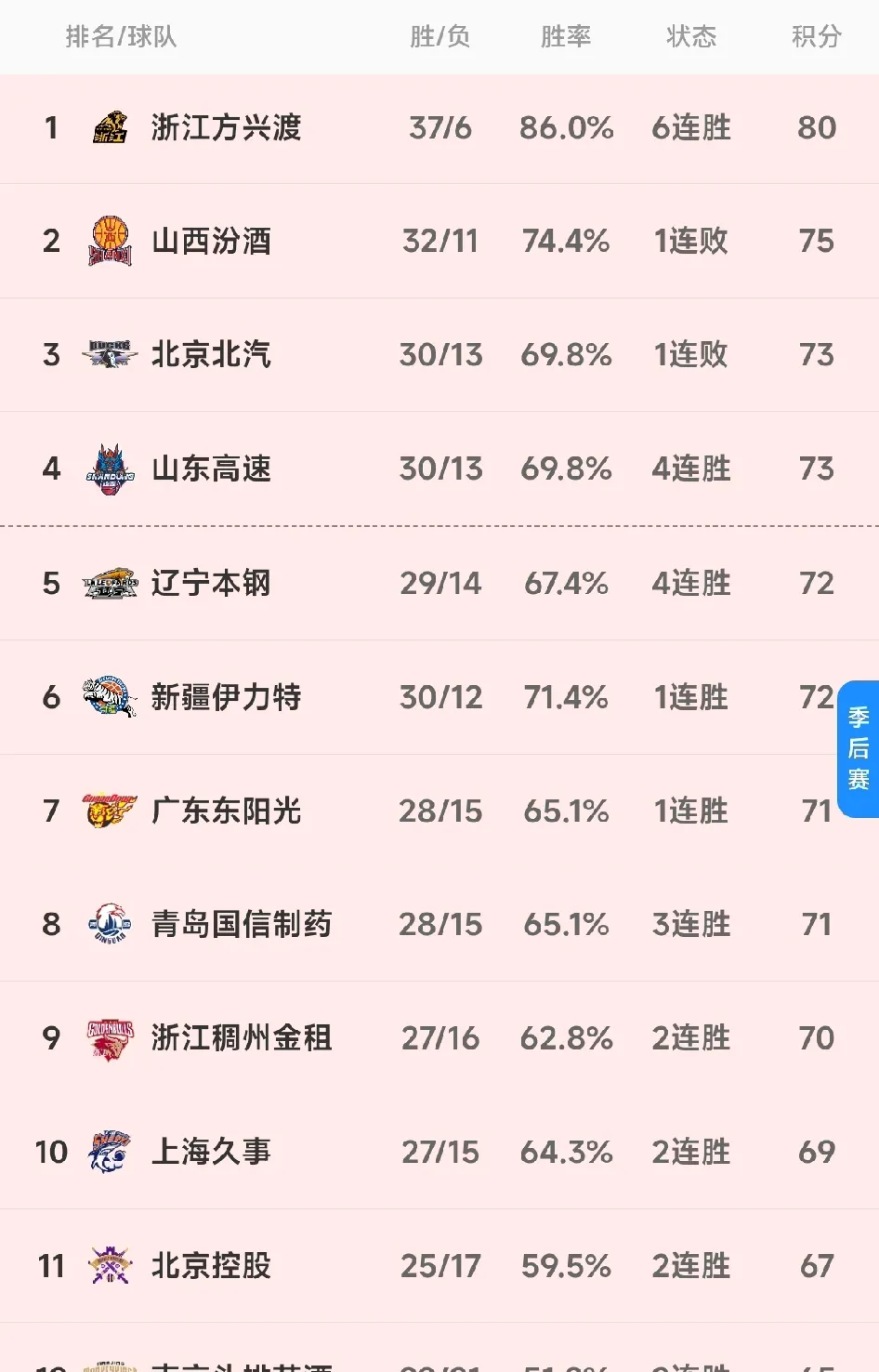Open team page for 山东高速

[x=212, y=468]
